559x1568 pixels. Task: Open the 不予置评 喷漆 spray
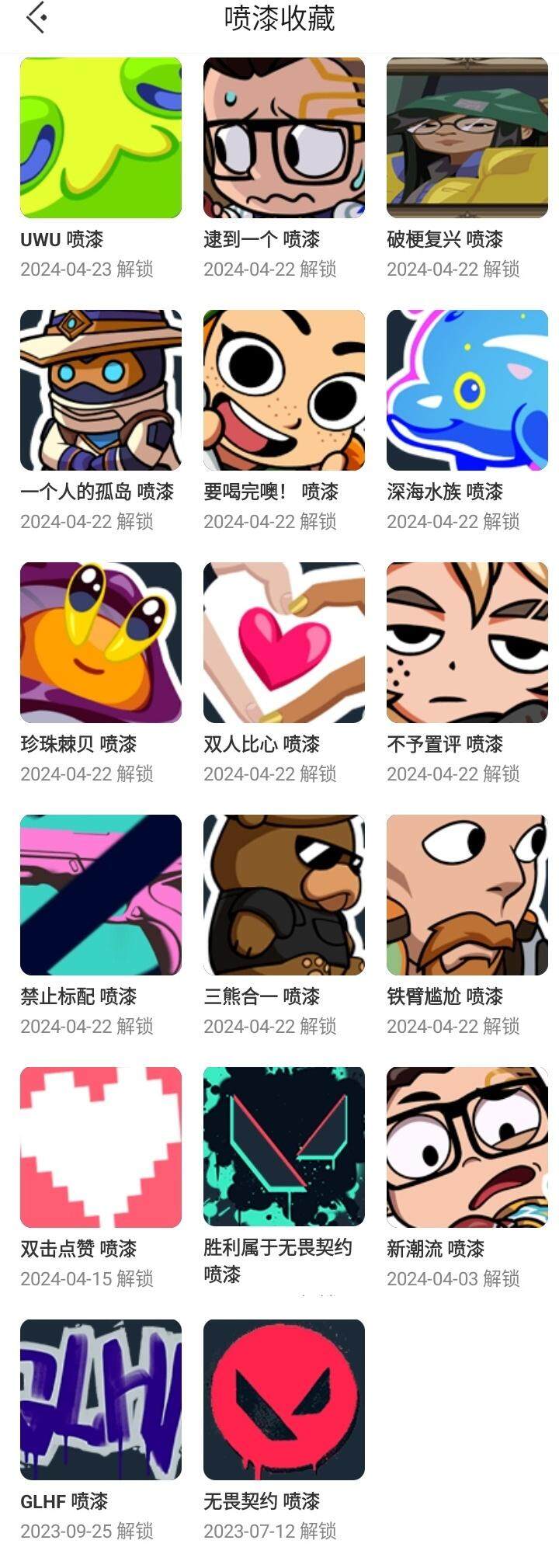pos(467,642)
